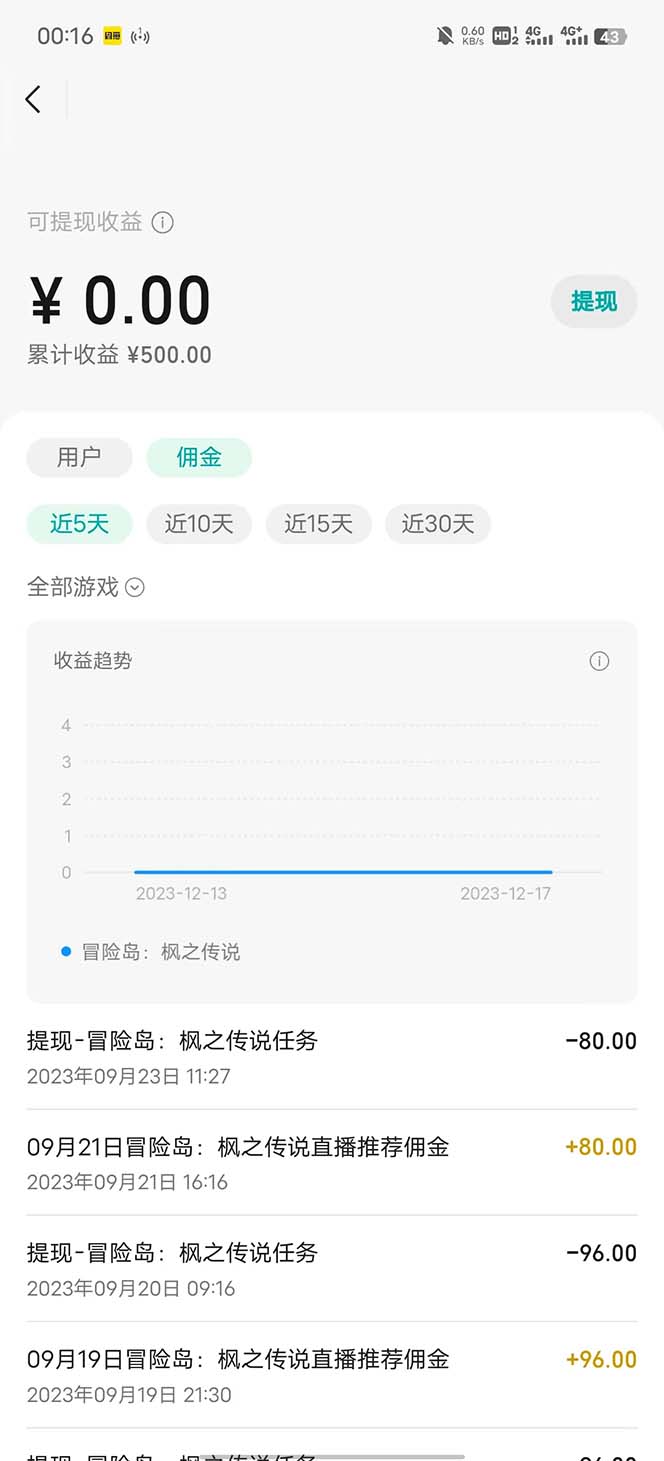Go back using the top arrow
664x1461 pixels.
point(33,99)
